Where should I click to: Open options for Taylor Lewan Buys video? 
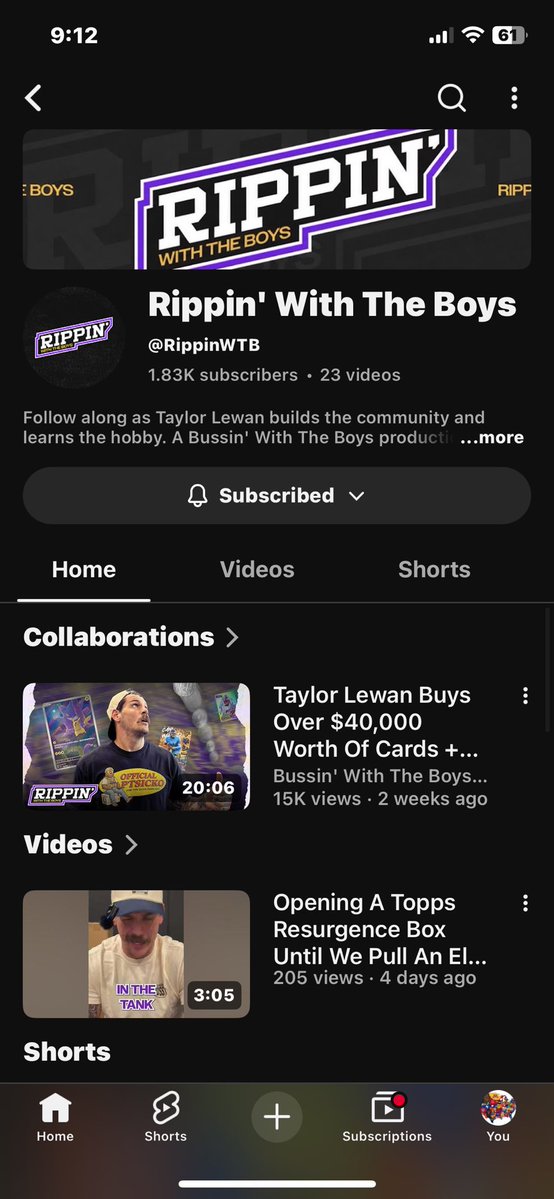click(x=525, y=695)
